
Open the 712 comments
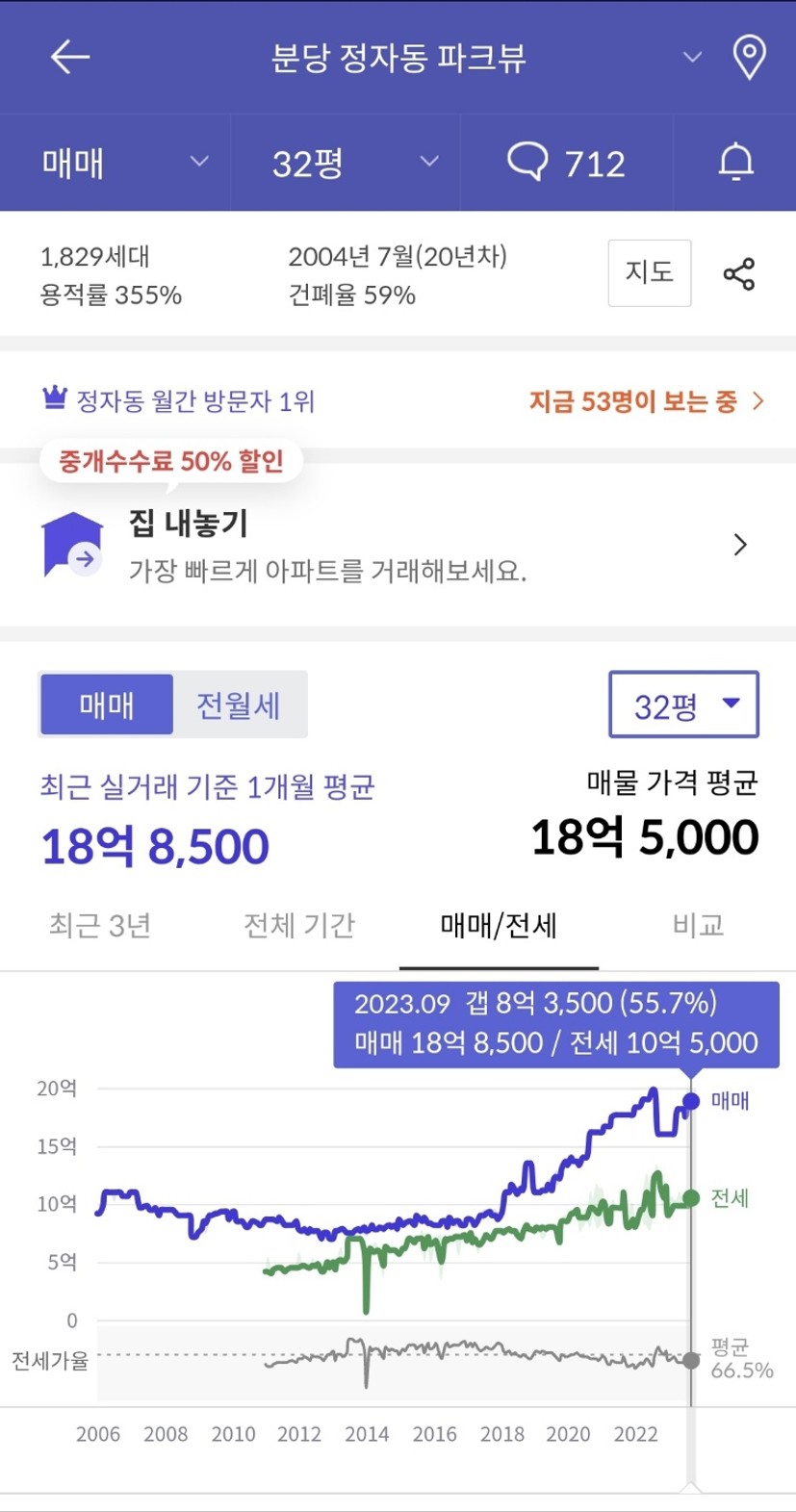click(566, 163)
